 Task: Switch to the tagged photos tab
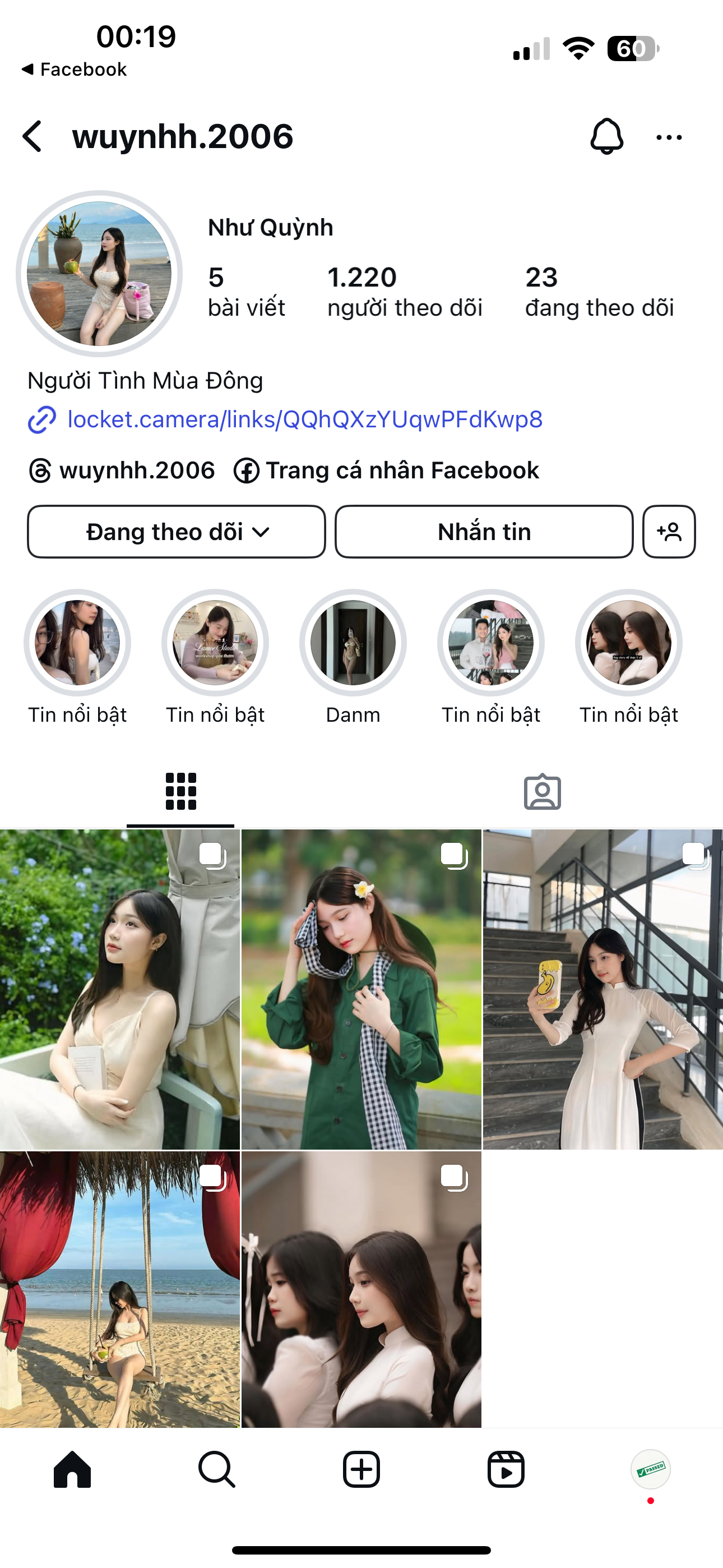coord(543,791)
